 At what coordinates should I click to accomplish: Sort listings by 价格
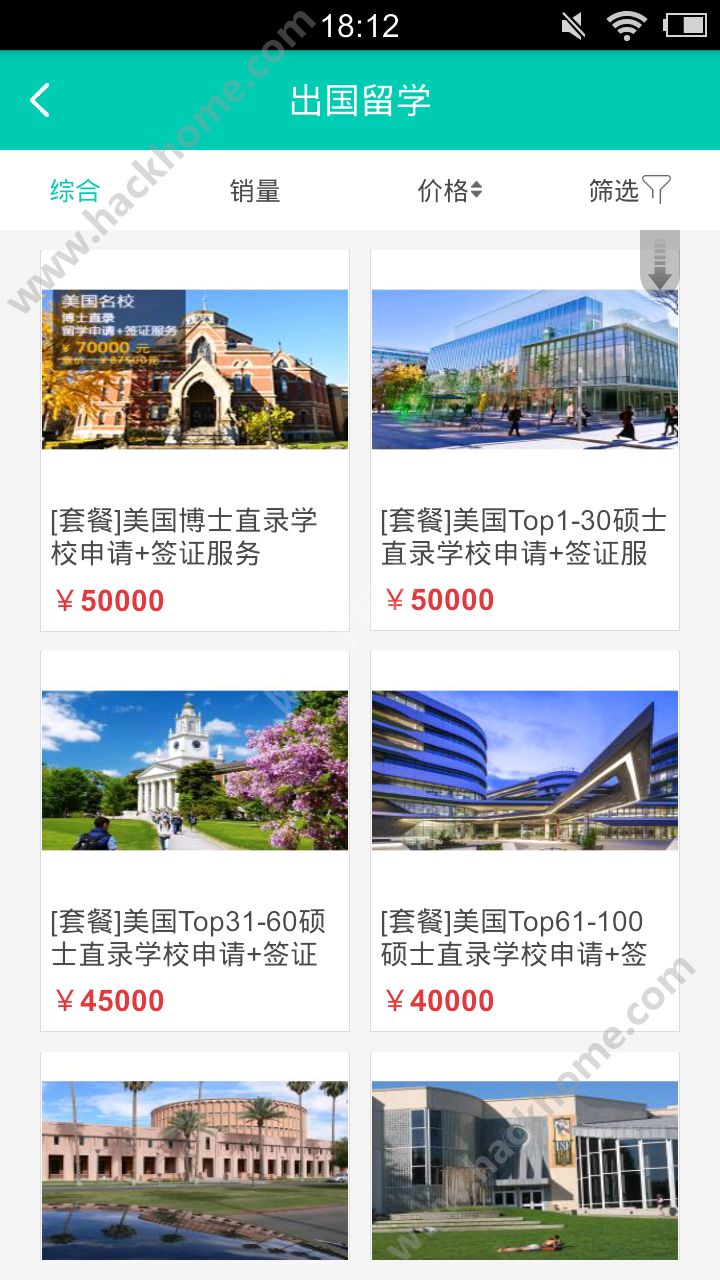click(x=449, y=190)
